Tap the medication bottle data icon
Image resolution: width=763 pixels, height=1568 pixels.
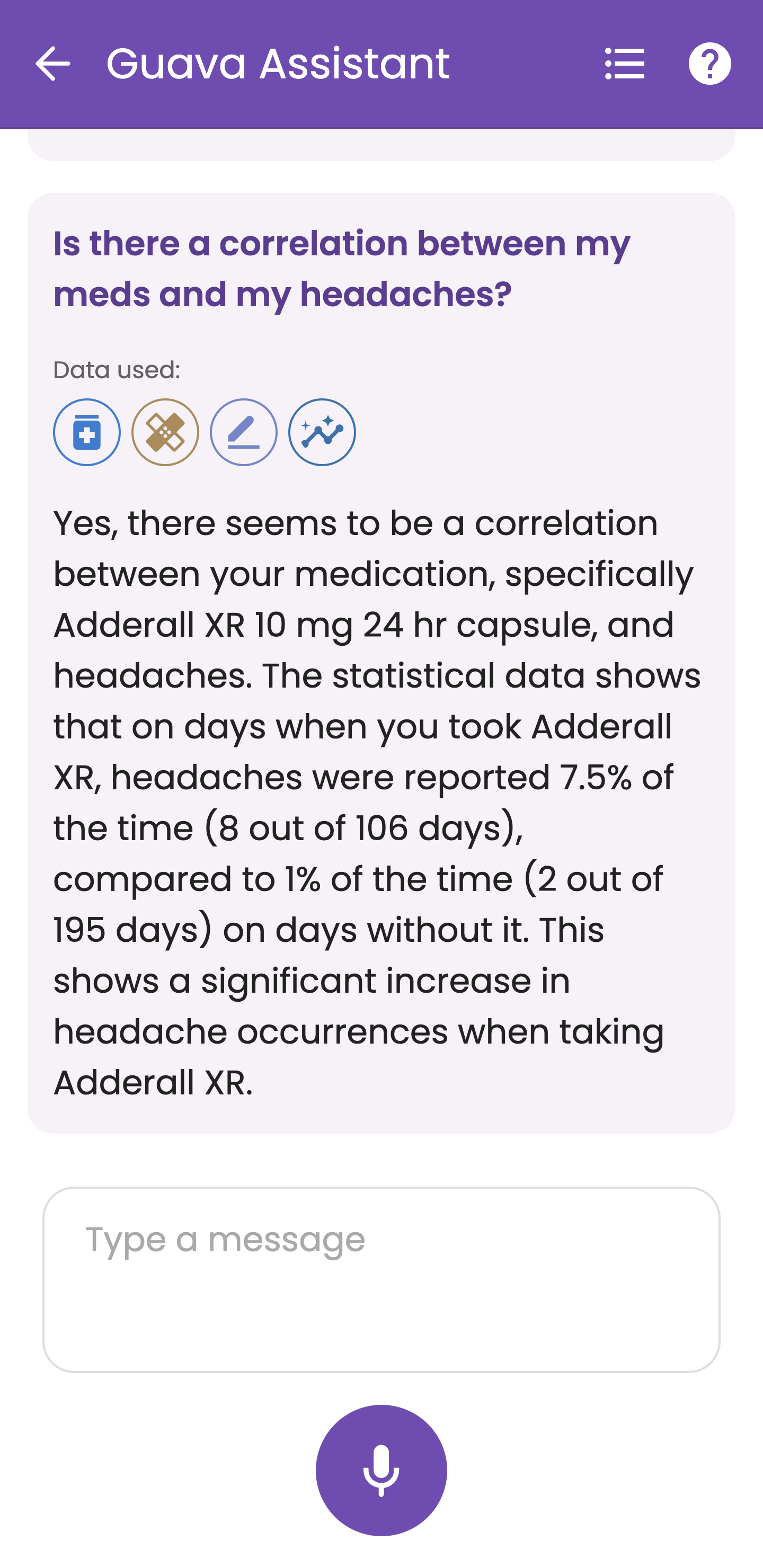point(87,432)
